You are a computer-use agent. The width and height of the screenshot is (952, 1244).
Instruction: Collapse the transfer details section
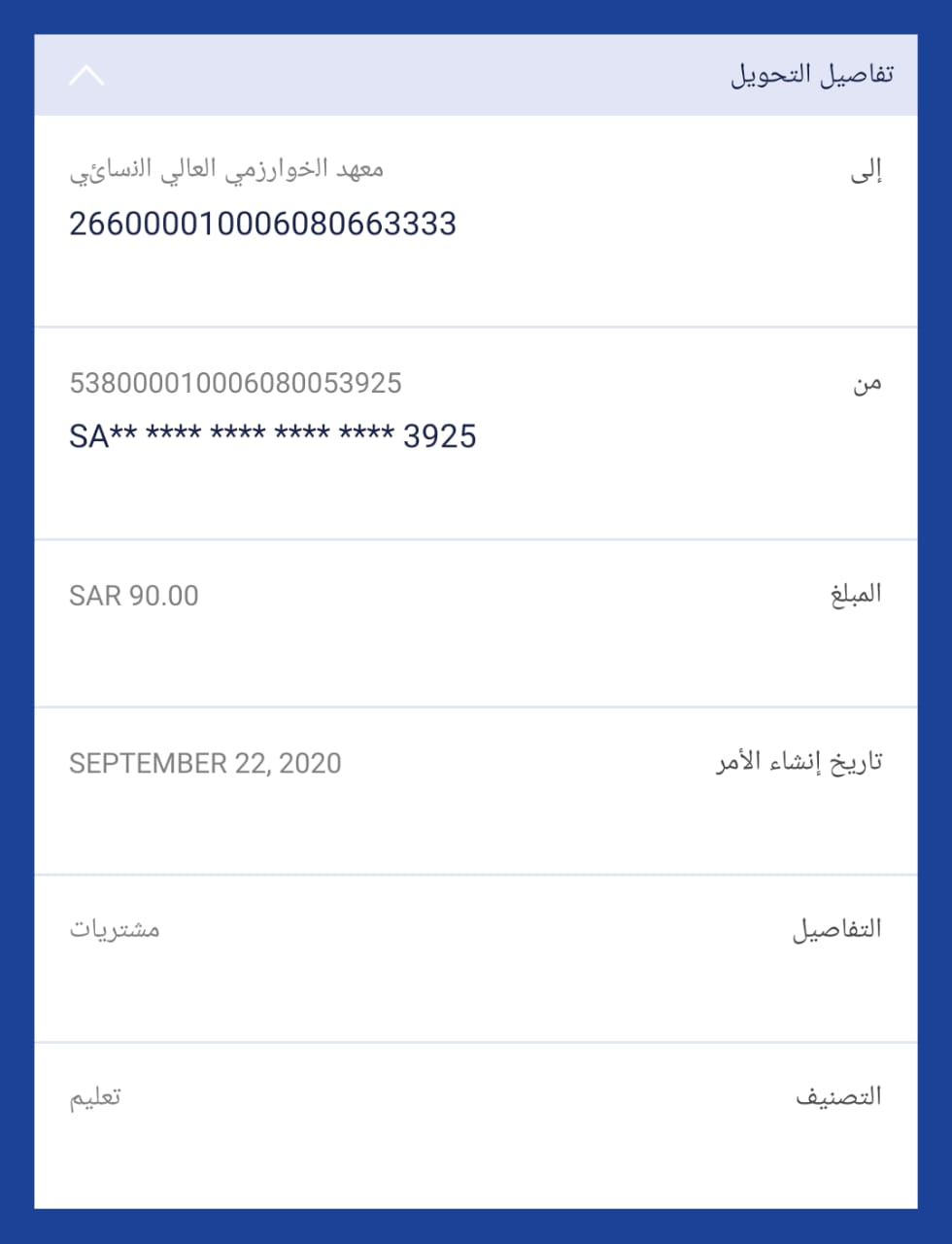86,76
